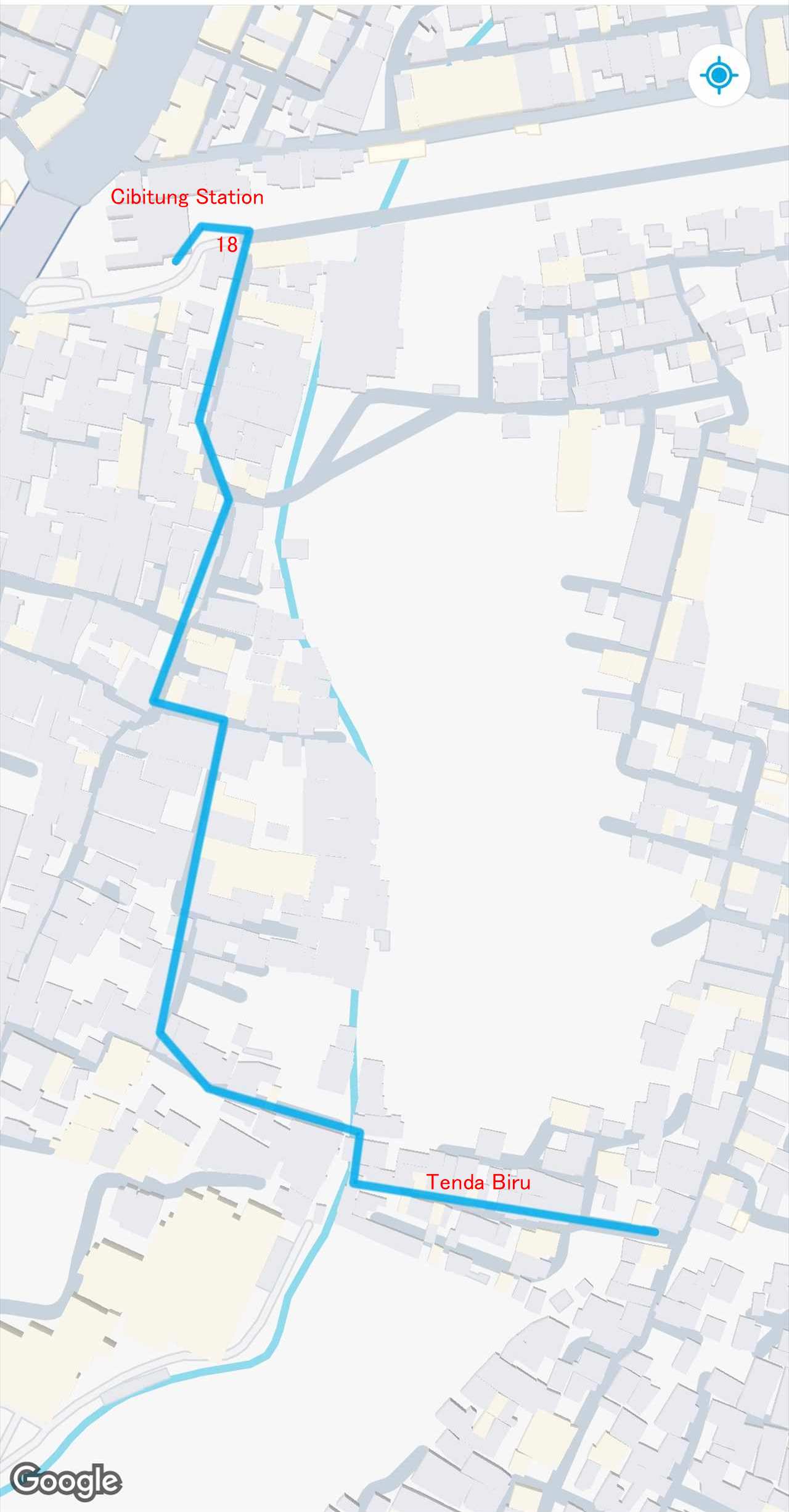789x1512 pixels.
Task: Tap the my-location button
Action: pyautogui.click(x=719, y=75)
